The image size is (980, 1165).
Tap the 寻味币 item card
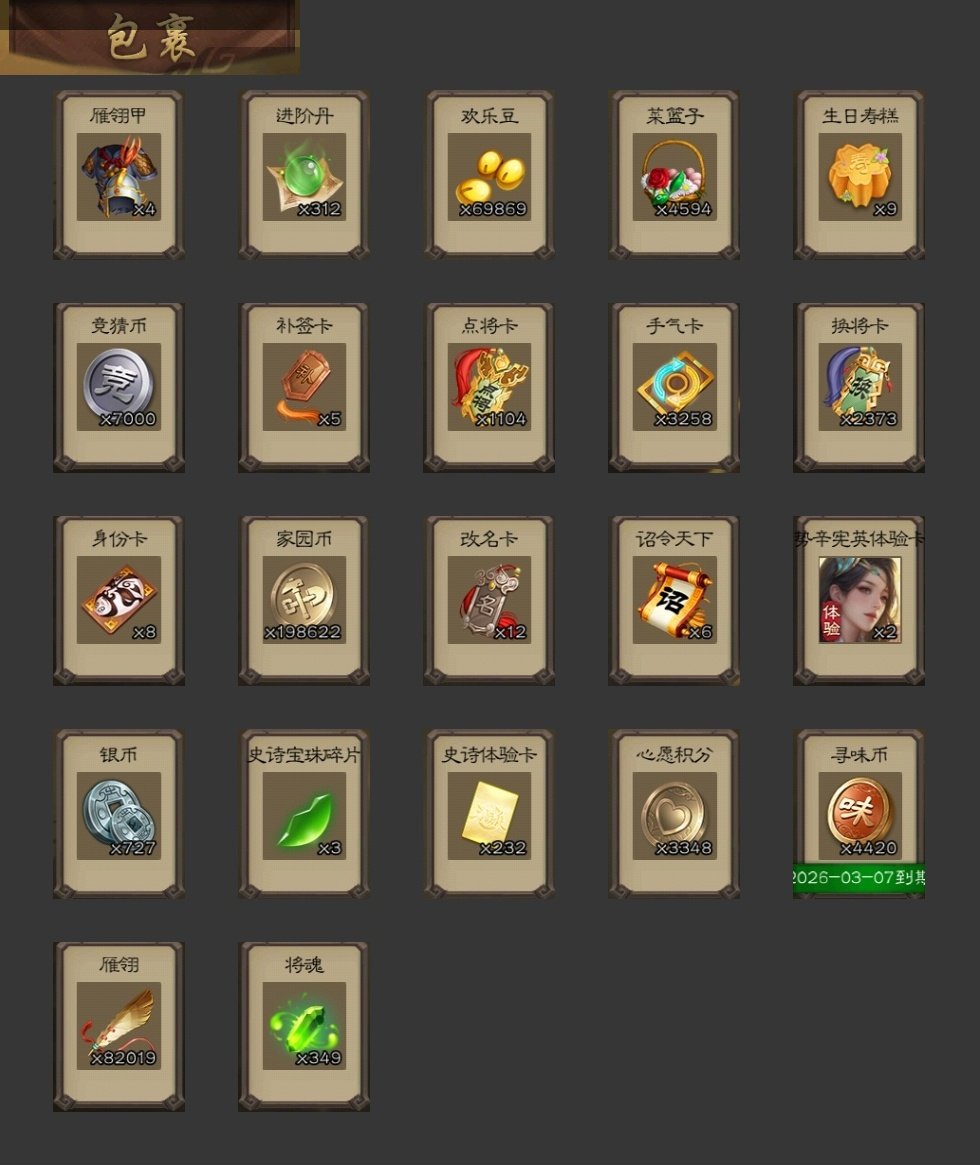859,815
